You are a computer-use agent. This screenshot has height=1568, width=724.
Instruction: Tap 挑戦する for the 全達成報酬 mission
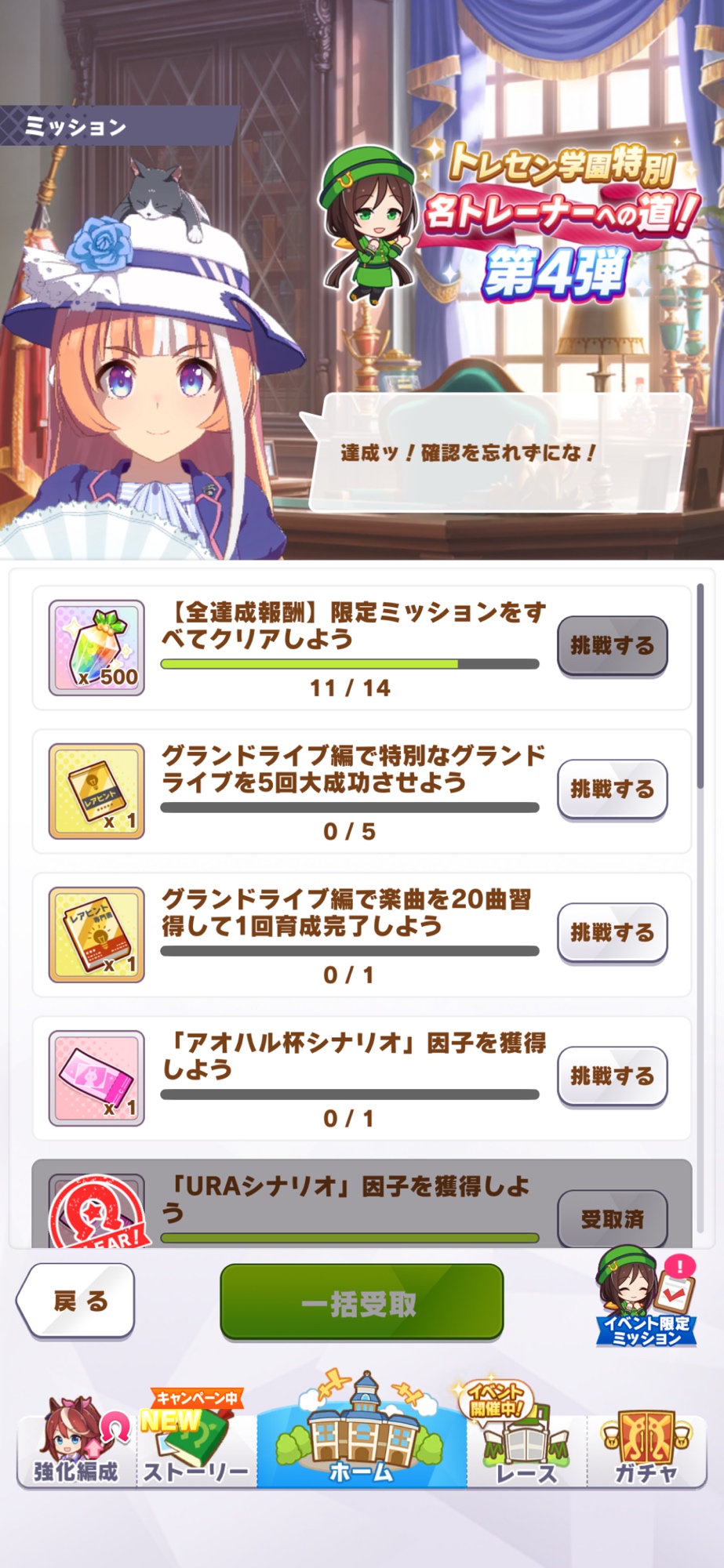(612, 646)
